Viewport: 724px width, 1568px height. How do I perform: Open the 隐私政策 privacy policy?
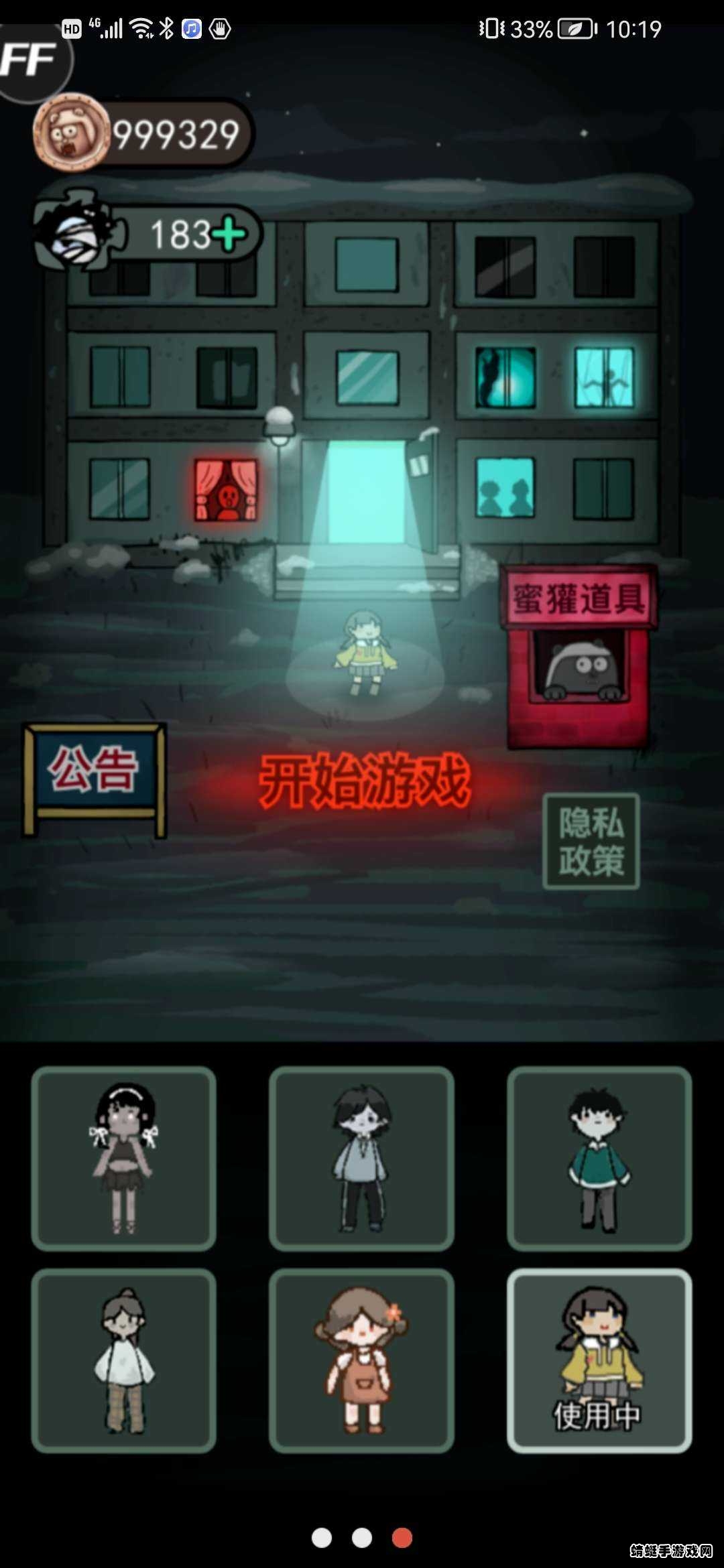591,842
